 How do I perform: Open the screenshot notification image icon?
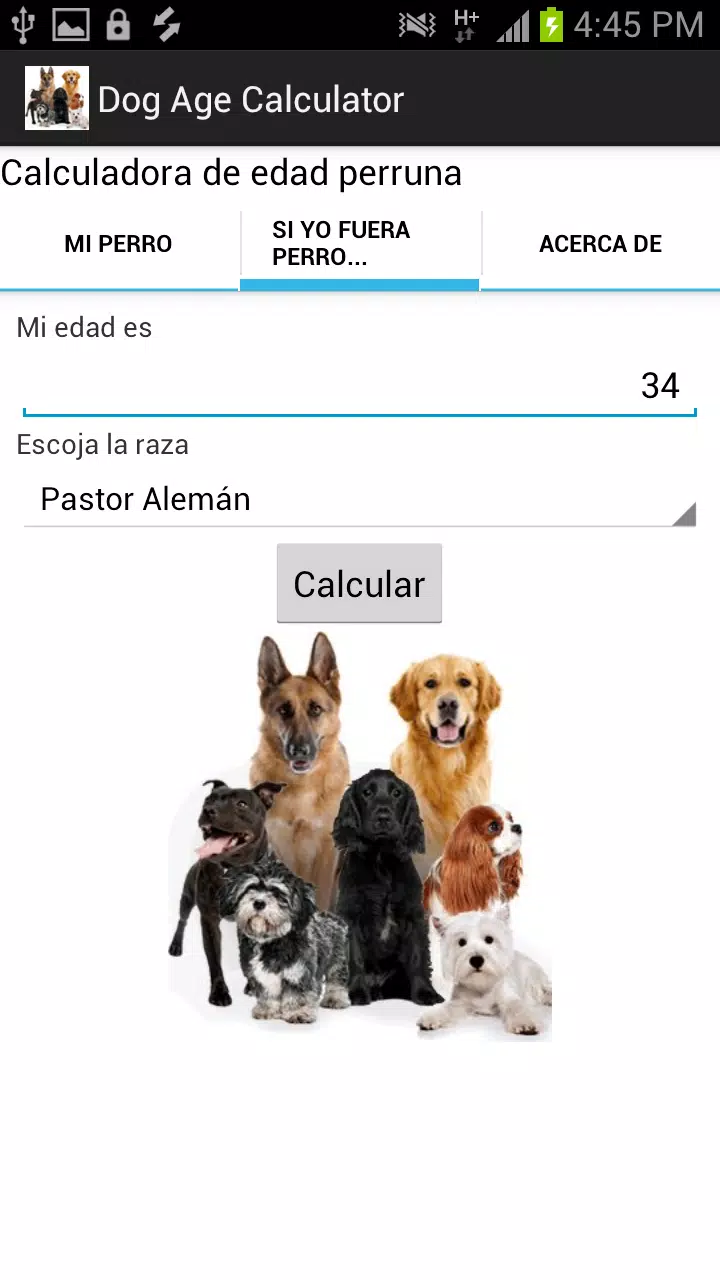click(70, 24)
